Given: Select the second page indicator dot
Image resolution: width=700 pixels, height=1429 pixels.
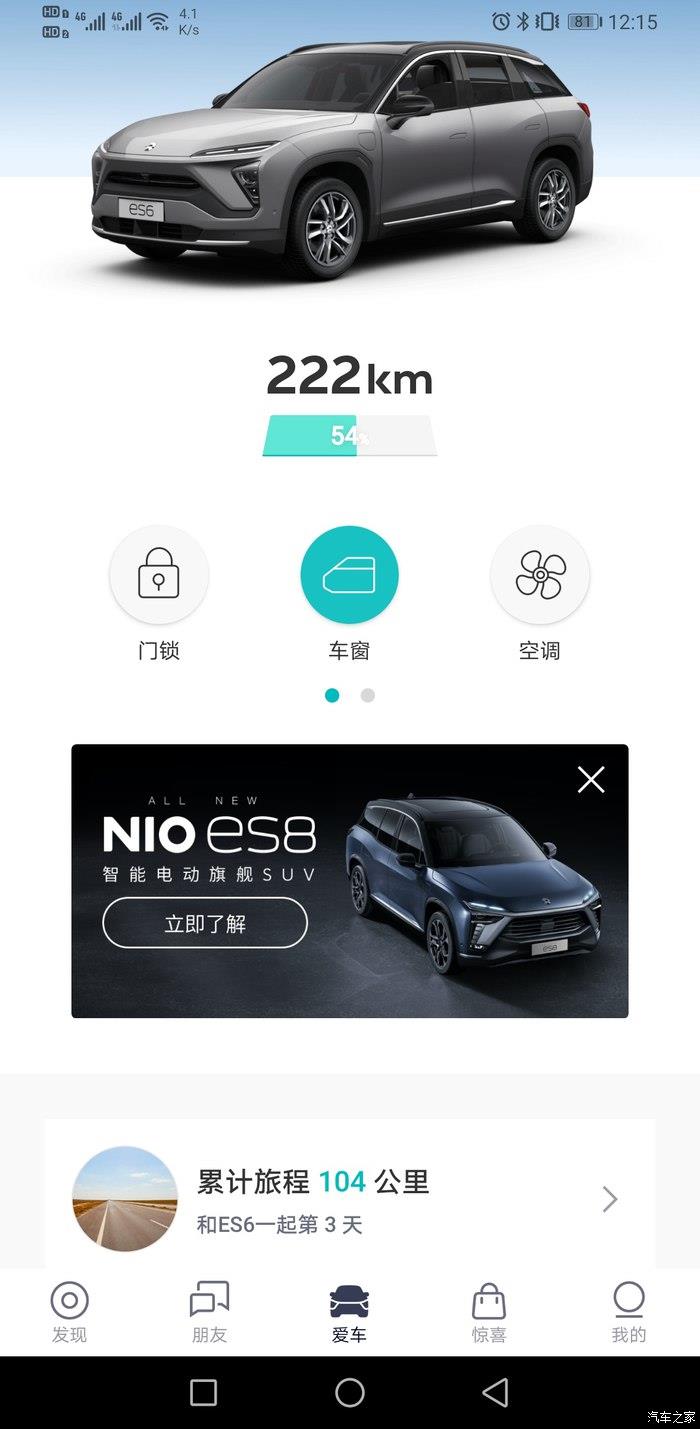Looking at the screenshot, I should pos(368,695).
